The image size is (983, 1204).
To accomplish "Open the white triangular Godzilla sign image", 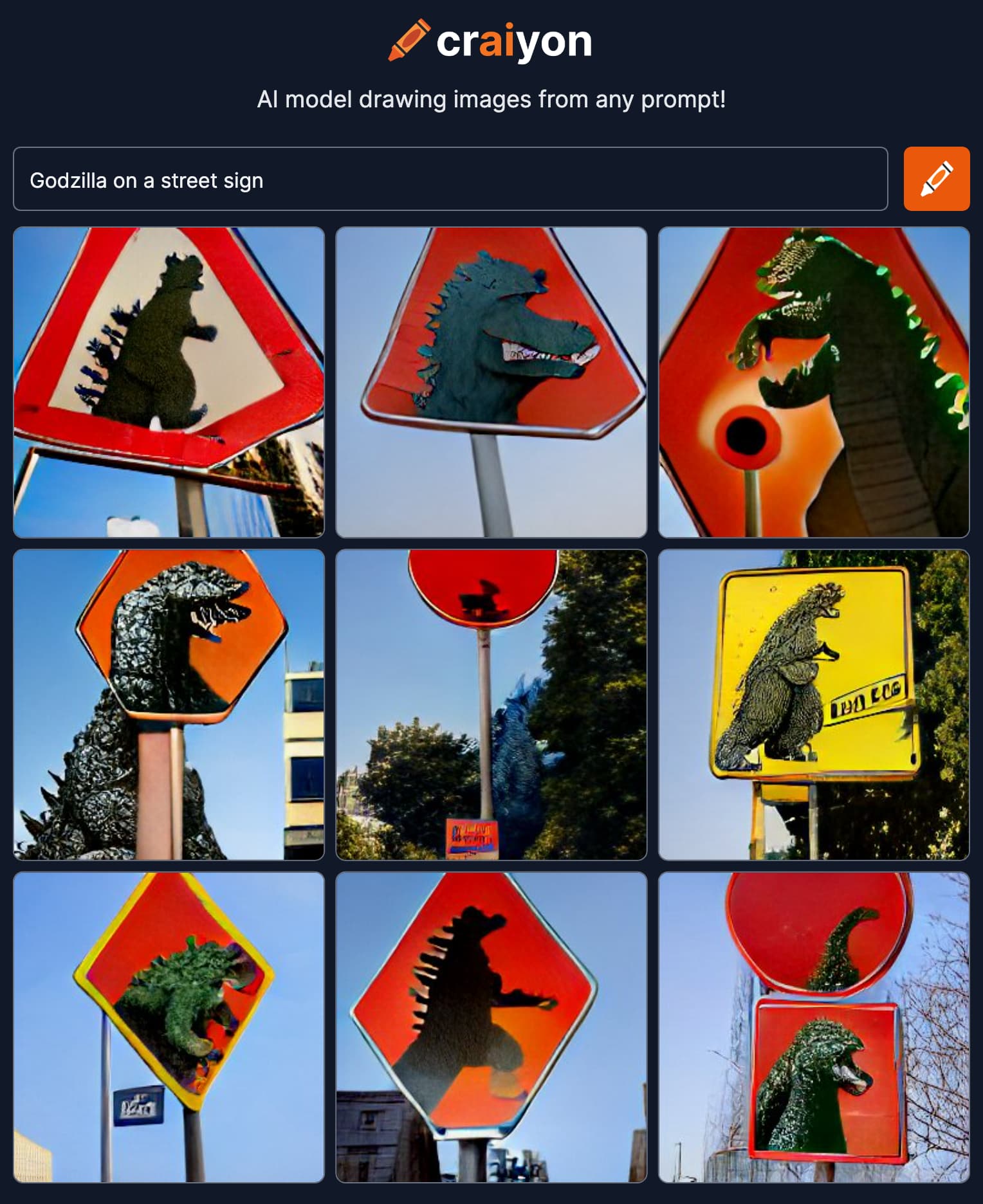I will pyautogui.click(x=169, y=382).
